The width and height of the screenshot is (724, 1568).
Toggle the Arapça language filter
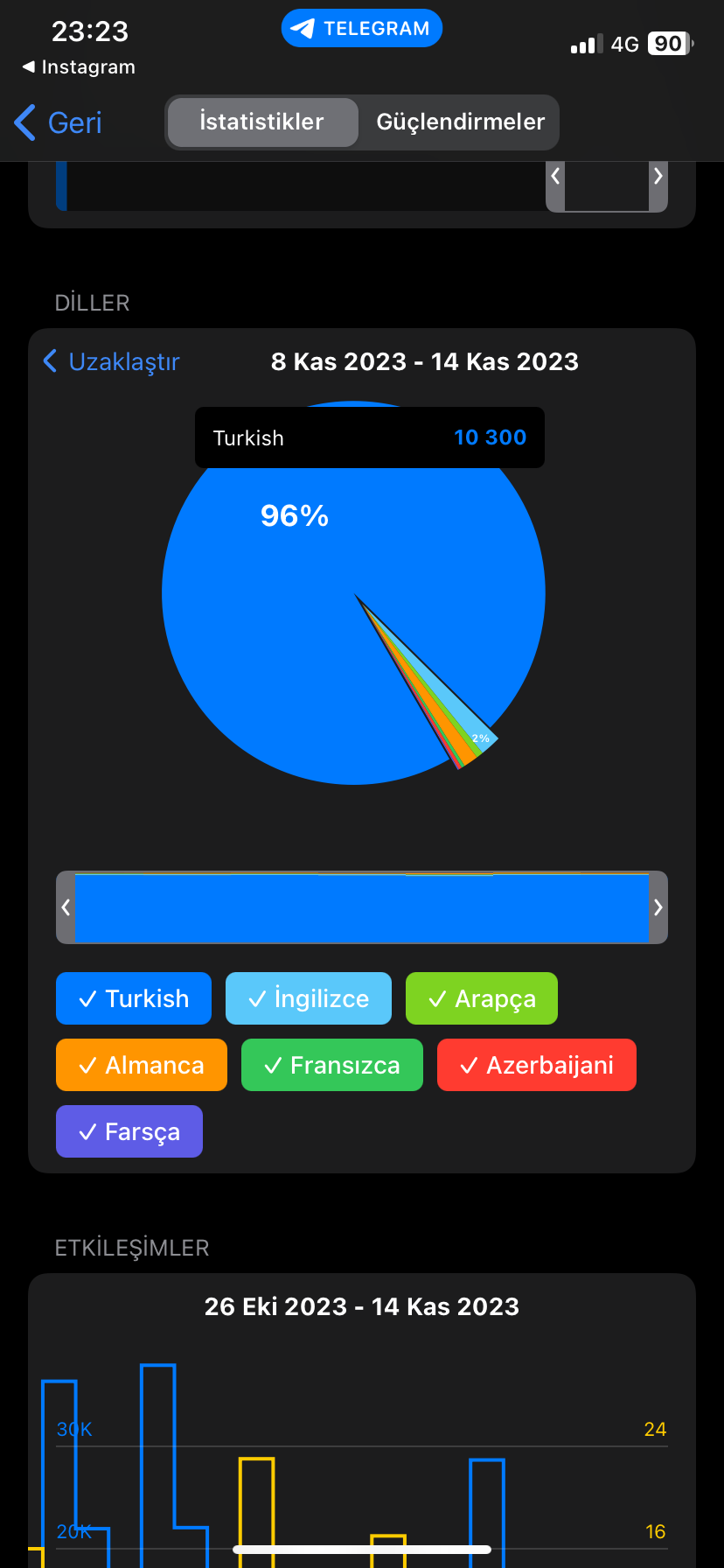click(482, 998)
